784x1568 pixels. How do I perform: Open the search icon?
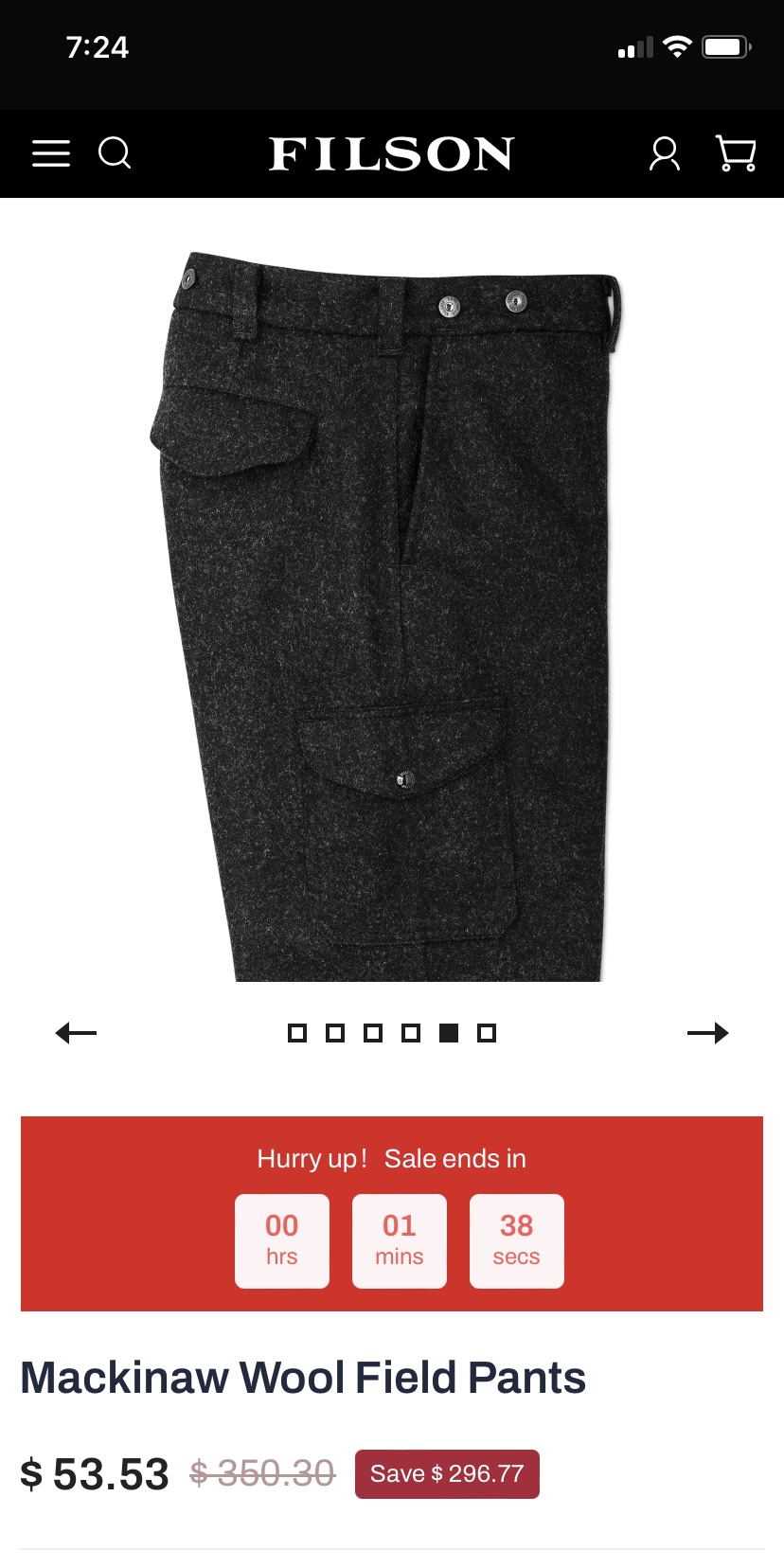pyautogui.click(x=115, y=152)
